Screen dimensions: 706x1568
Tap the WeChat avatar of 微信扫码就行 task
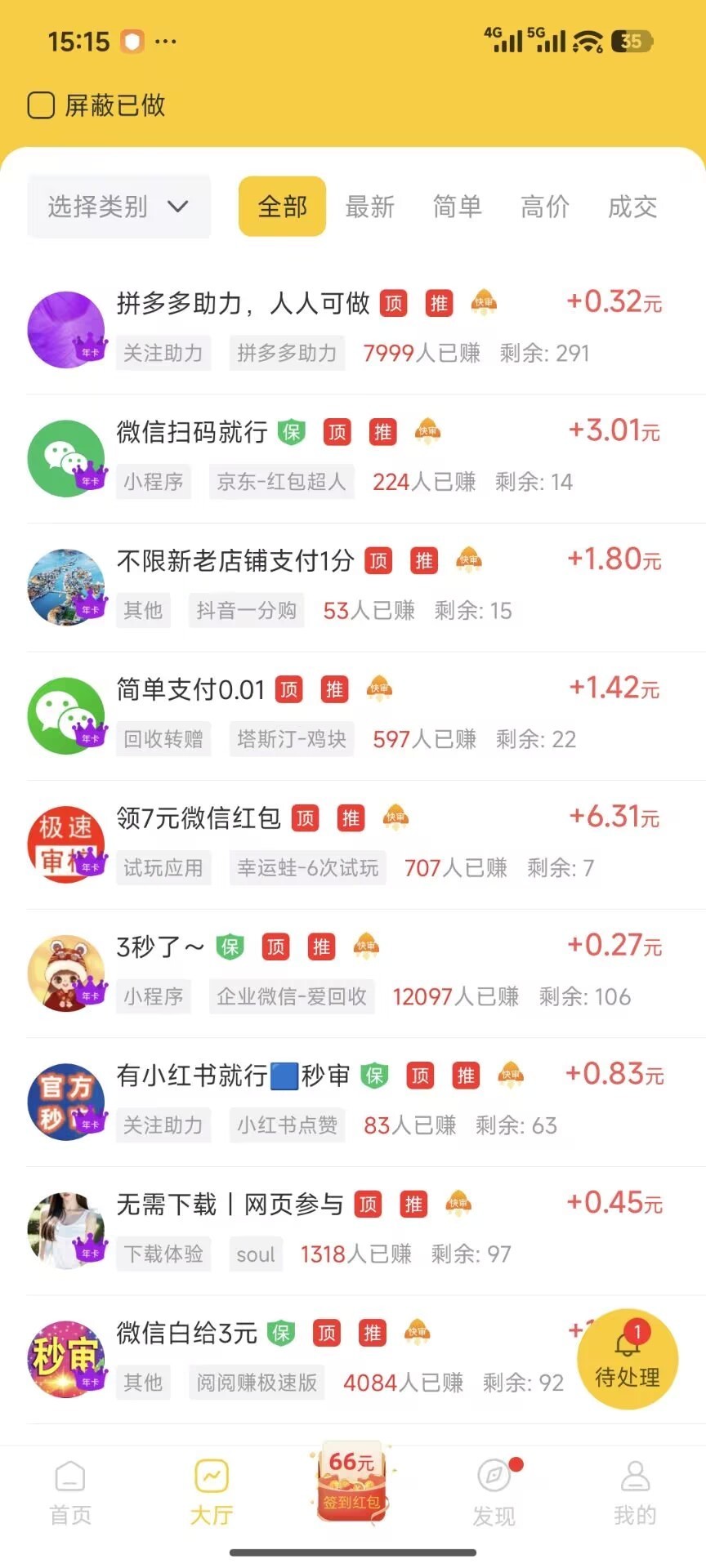[66, 457]
